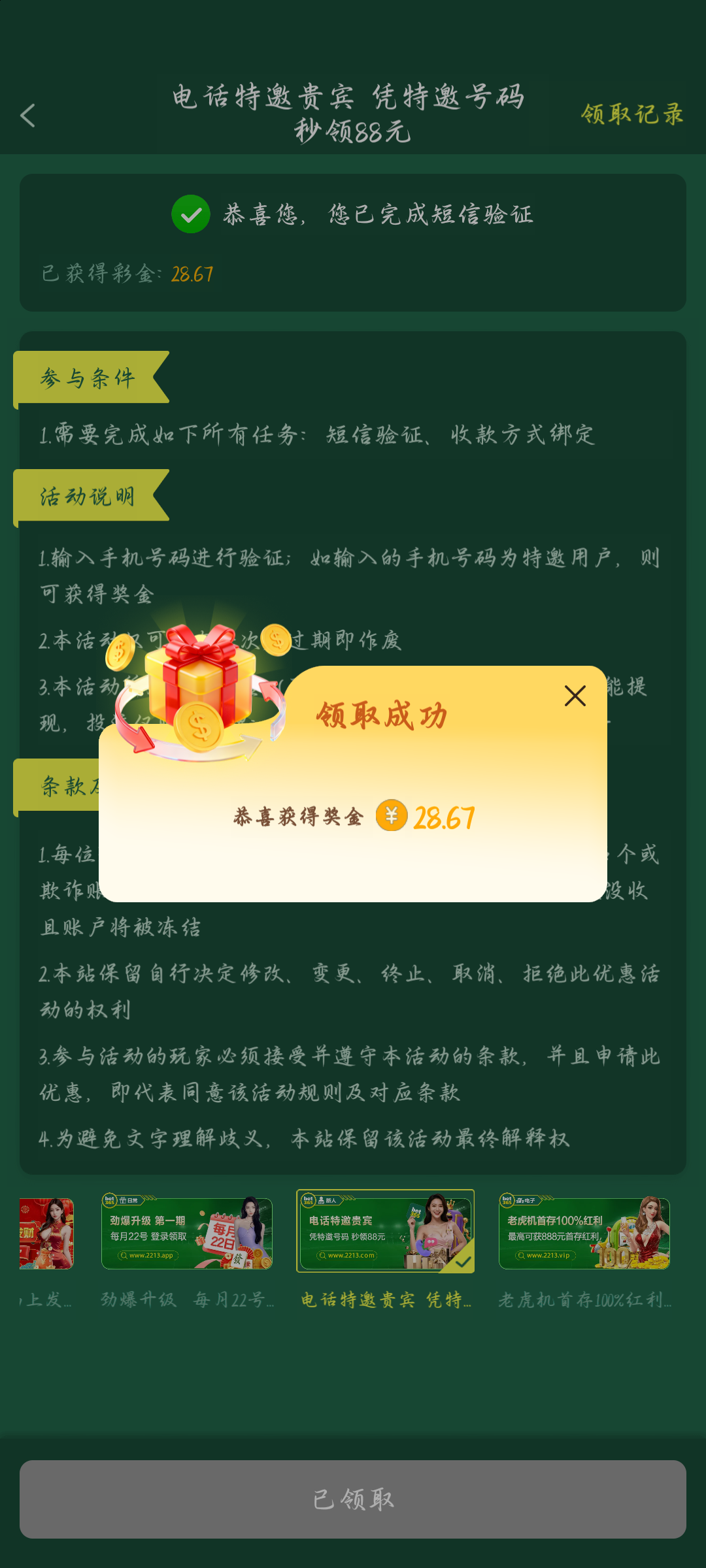Open the 劲爆升级 每月22号 promotion card
The height and width of the screenshot is (1568, 706).
(x=187, y=1233)
